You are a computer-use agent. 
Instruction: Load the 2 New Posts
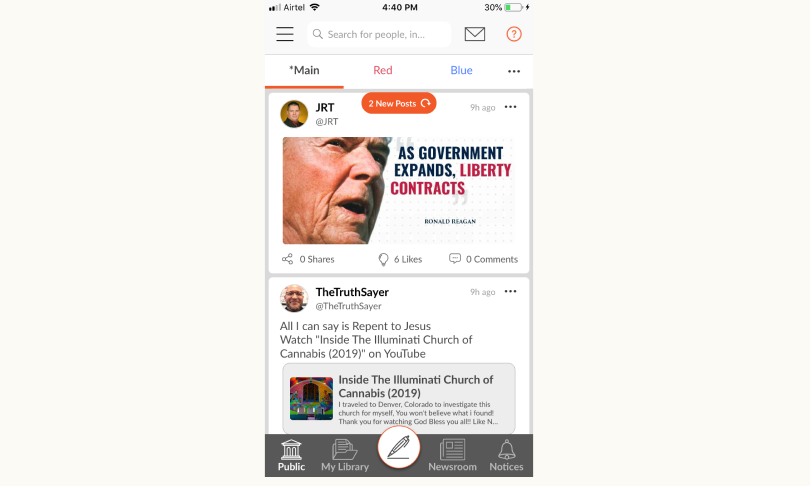[x=399, y=103]
